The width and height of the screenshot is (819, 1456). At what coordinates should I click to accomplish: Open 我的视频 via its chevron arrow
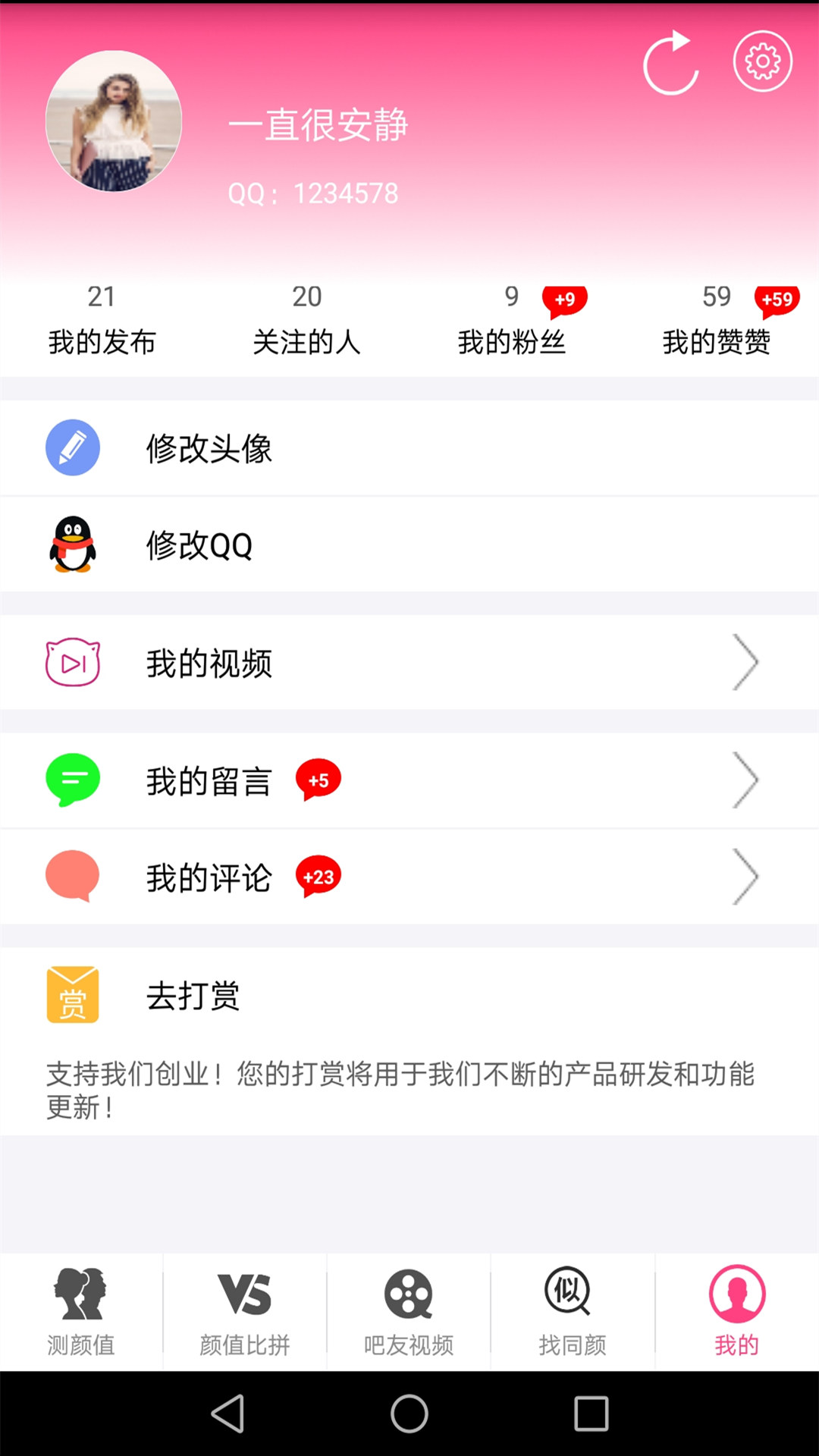[x=745, y=661]
